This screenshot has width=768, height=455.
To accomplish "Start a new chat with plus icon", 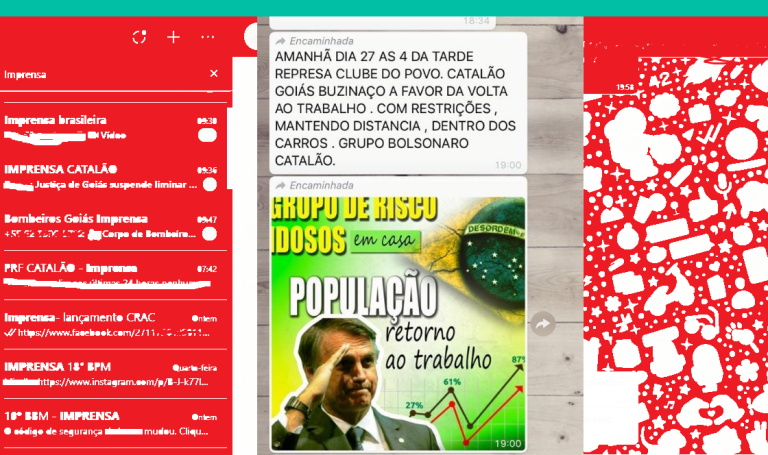I will (173, 37).
